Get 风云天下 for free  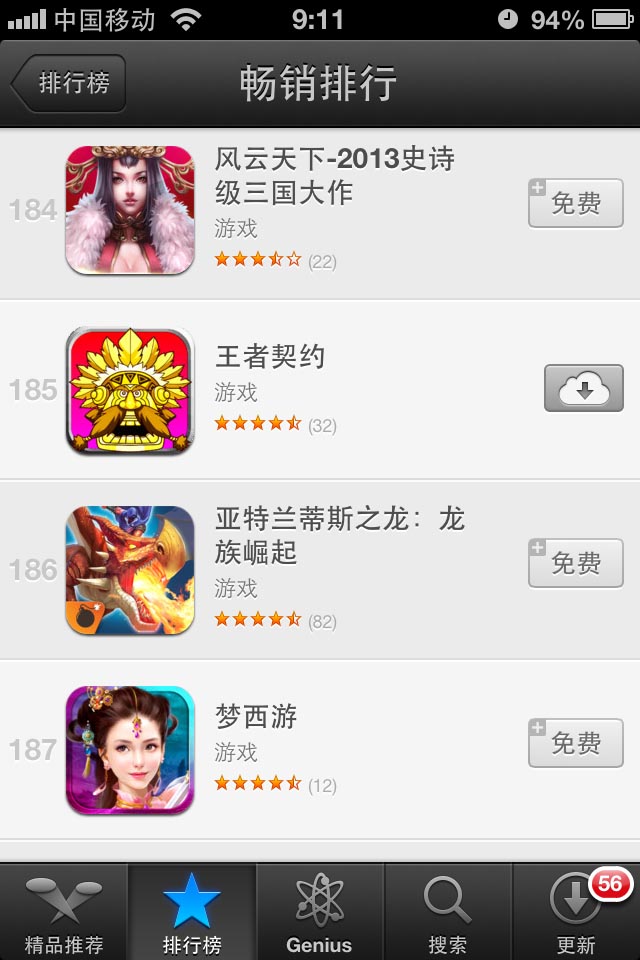pyautogui.click(x=576, y=204)
